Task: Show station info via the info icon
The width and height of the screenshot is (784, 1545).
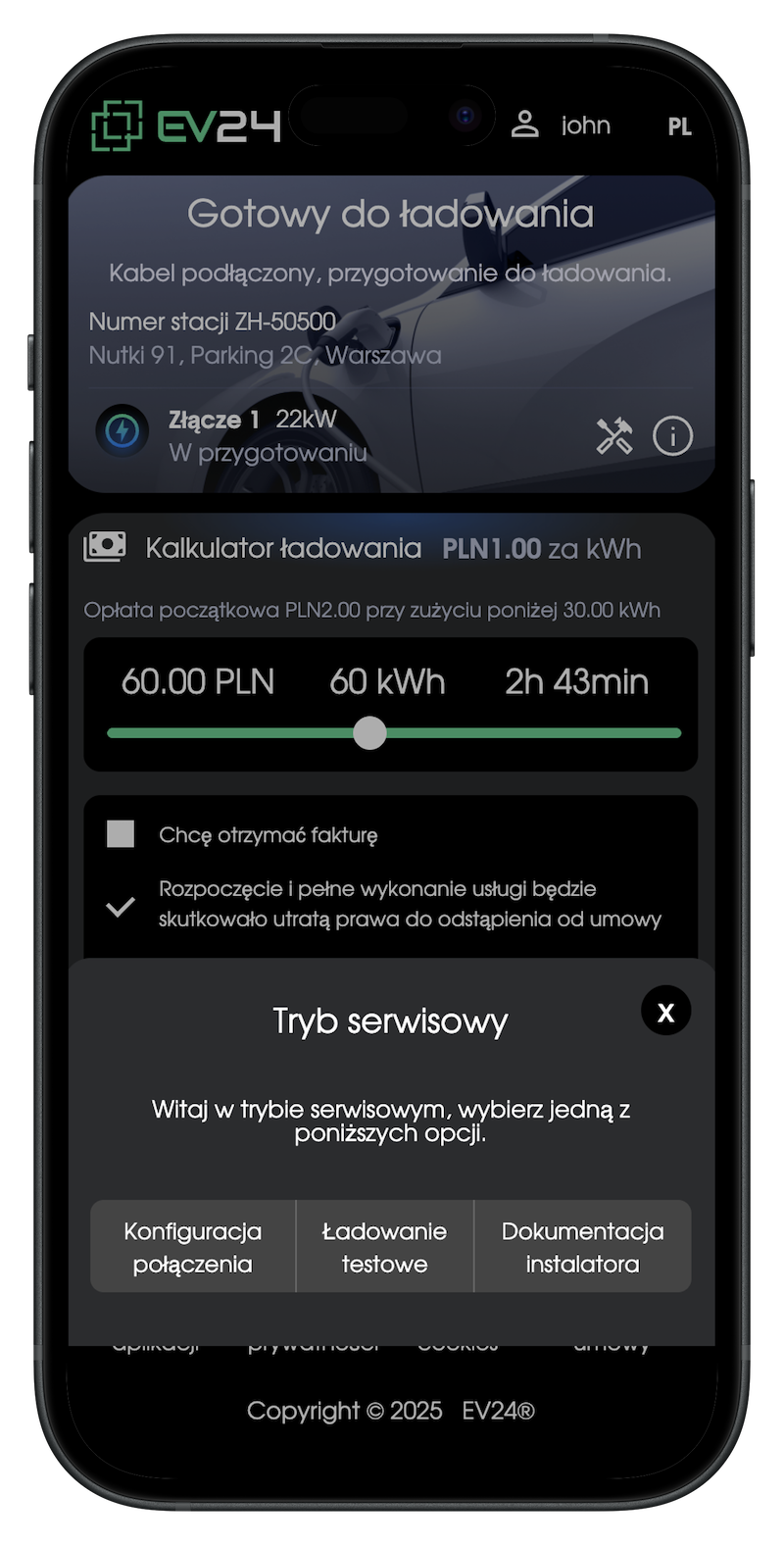Action: 672,436
